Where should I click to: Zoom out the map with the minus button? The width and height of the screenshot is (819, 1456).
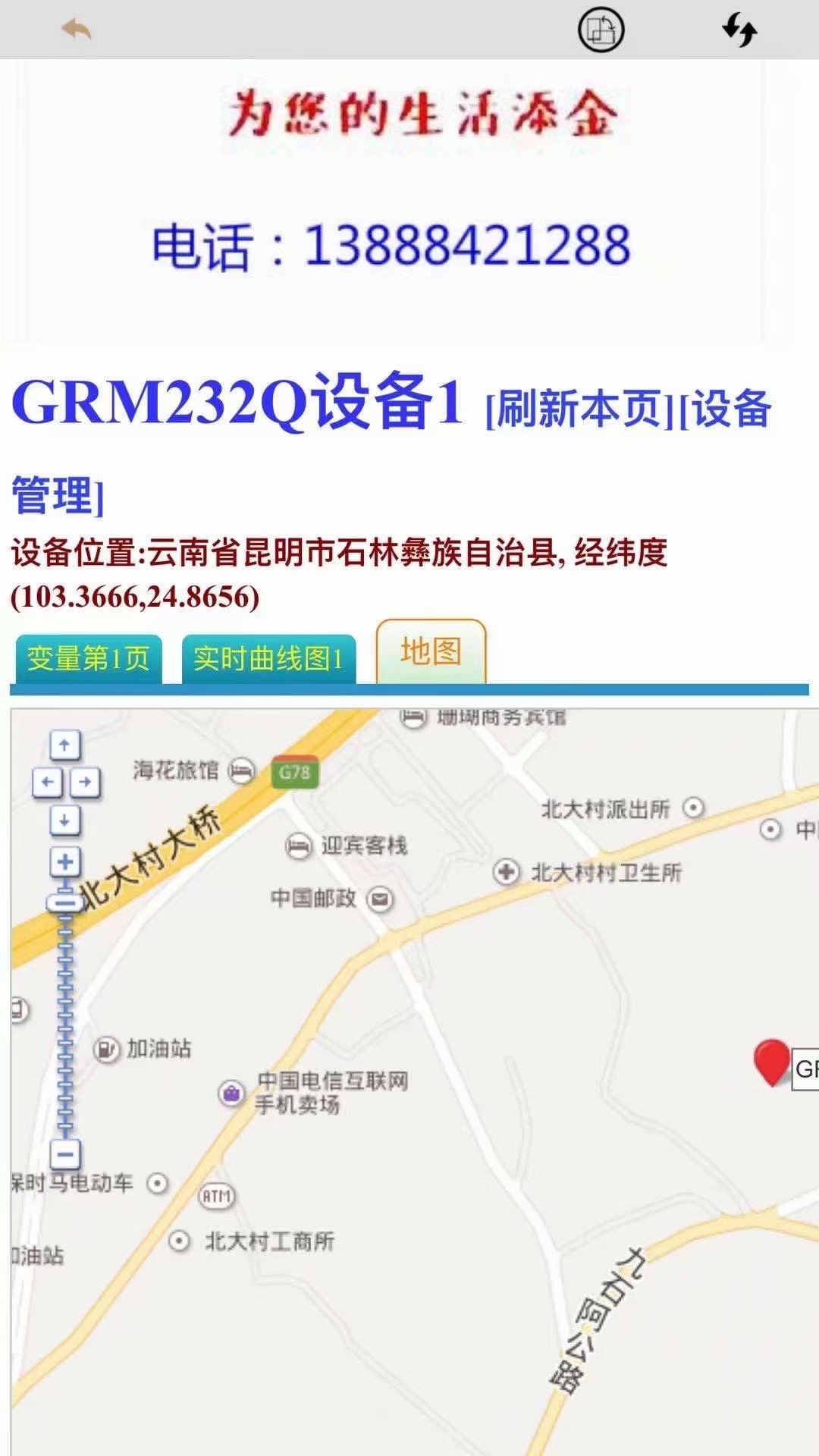click(x=65, y=1155)
